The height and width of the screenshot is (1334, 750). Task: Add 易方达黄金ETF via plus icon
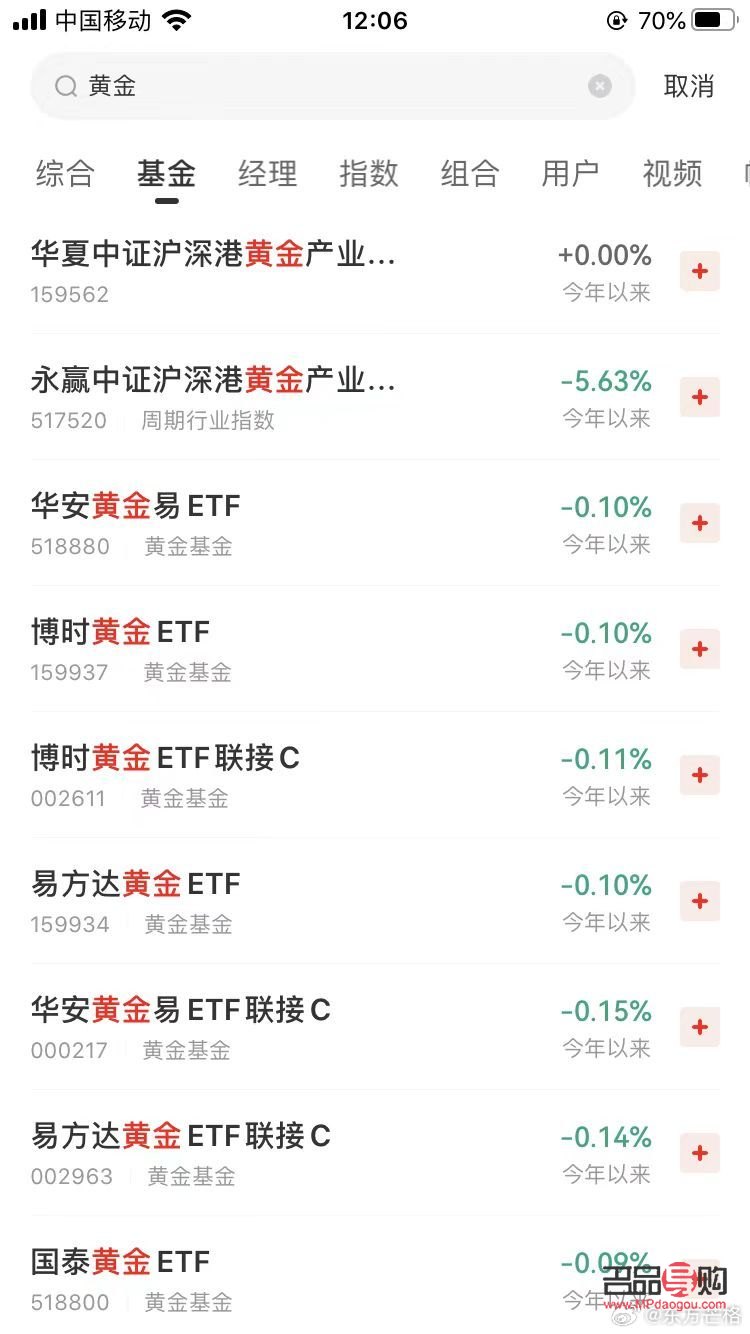(699, 901)
